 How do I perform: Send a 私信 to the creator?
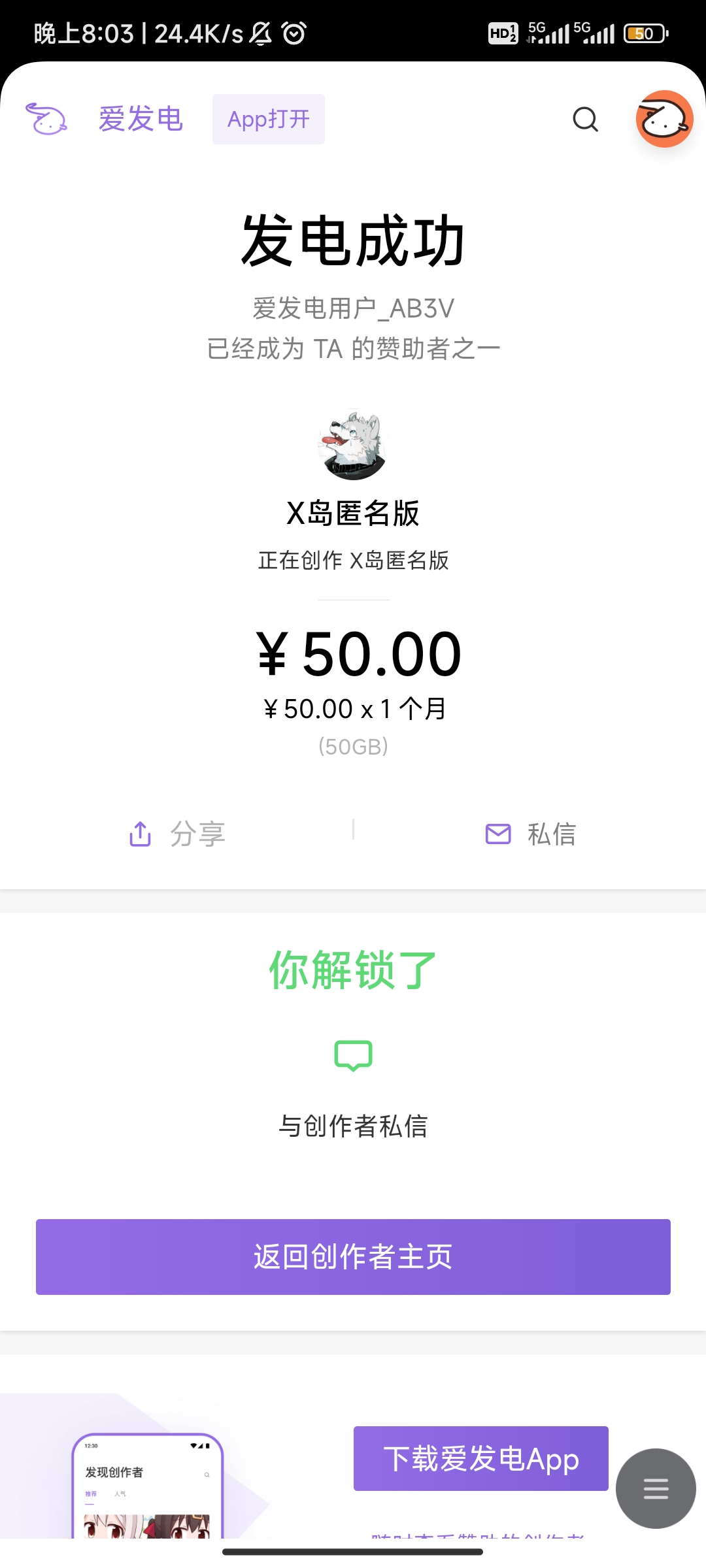click(530, 834)
